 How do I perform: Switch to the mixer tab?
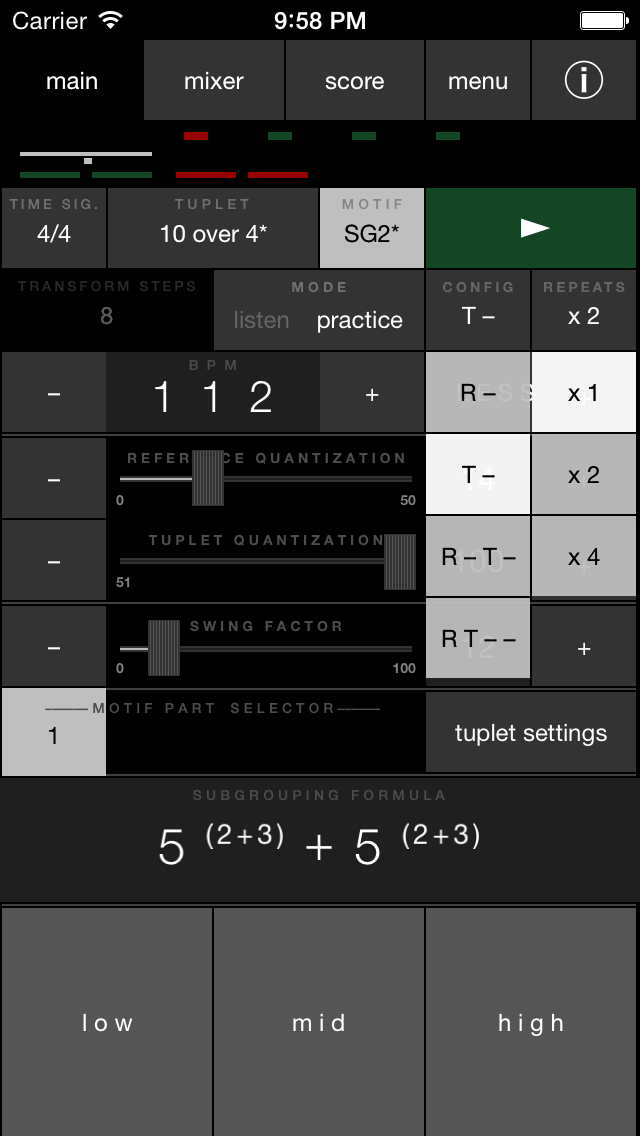(x=214, y=80)
